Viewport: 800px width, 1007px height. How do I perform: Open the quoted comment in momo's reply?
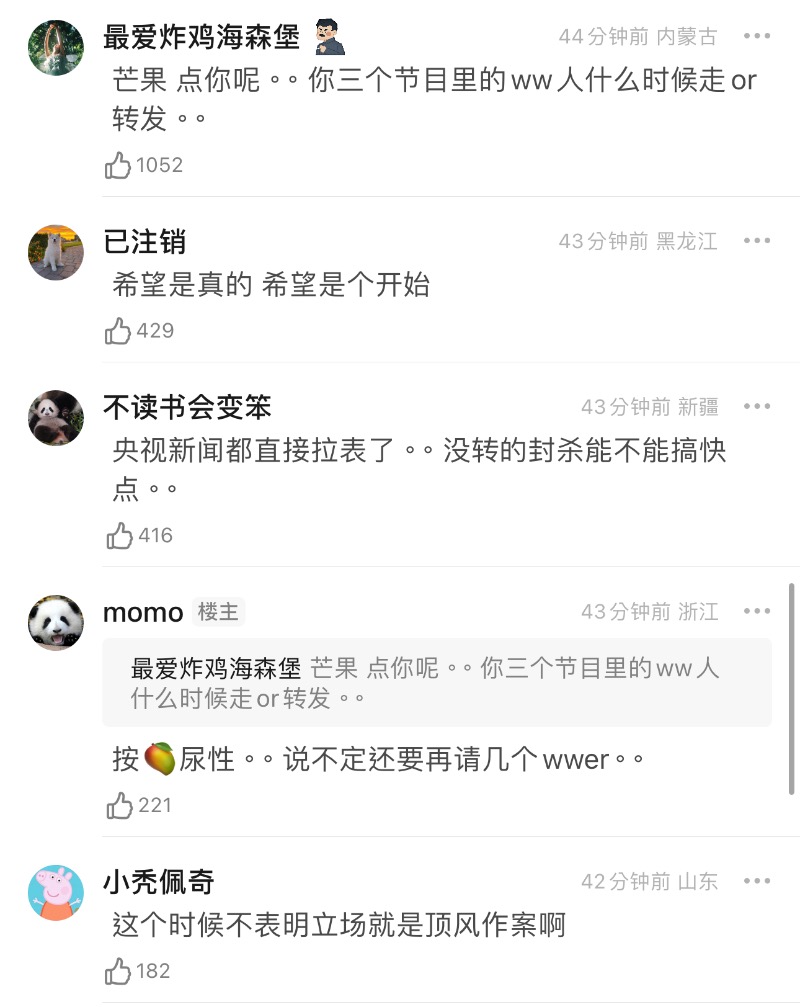tap(436, 682)
